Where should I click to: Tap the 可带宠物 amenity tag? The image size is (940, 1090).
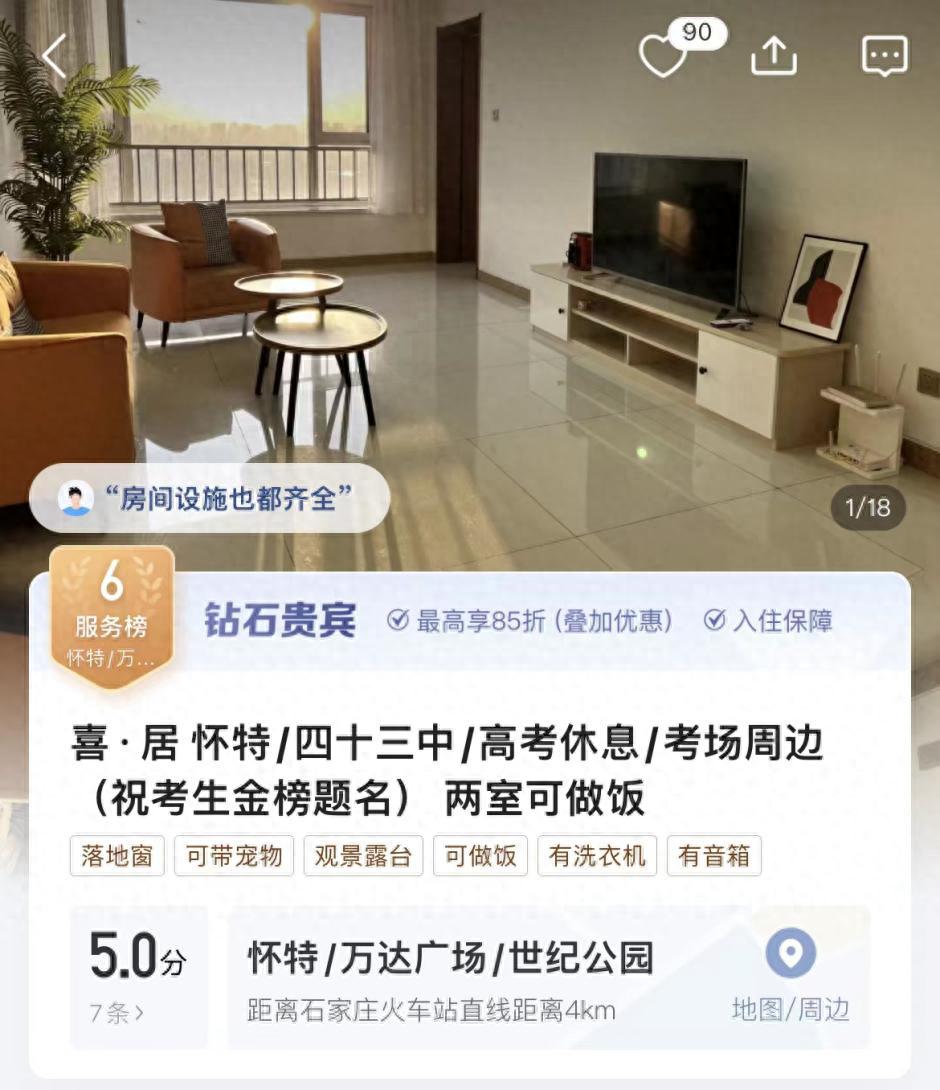click(234, 856)
